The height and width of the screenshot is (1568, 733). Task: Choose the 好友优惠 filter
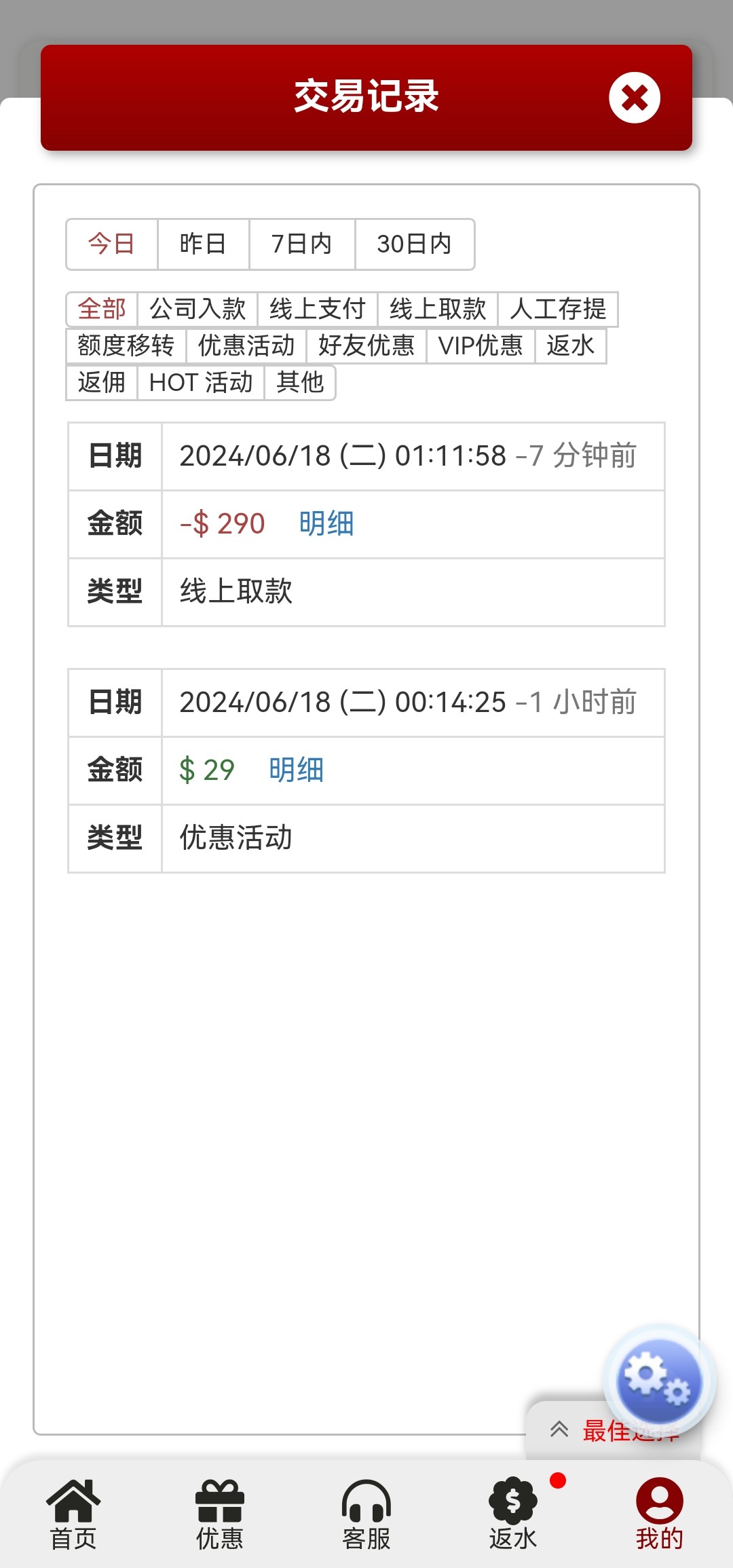tap(366, 346)
